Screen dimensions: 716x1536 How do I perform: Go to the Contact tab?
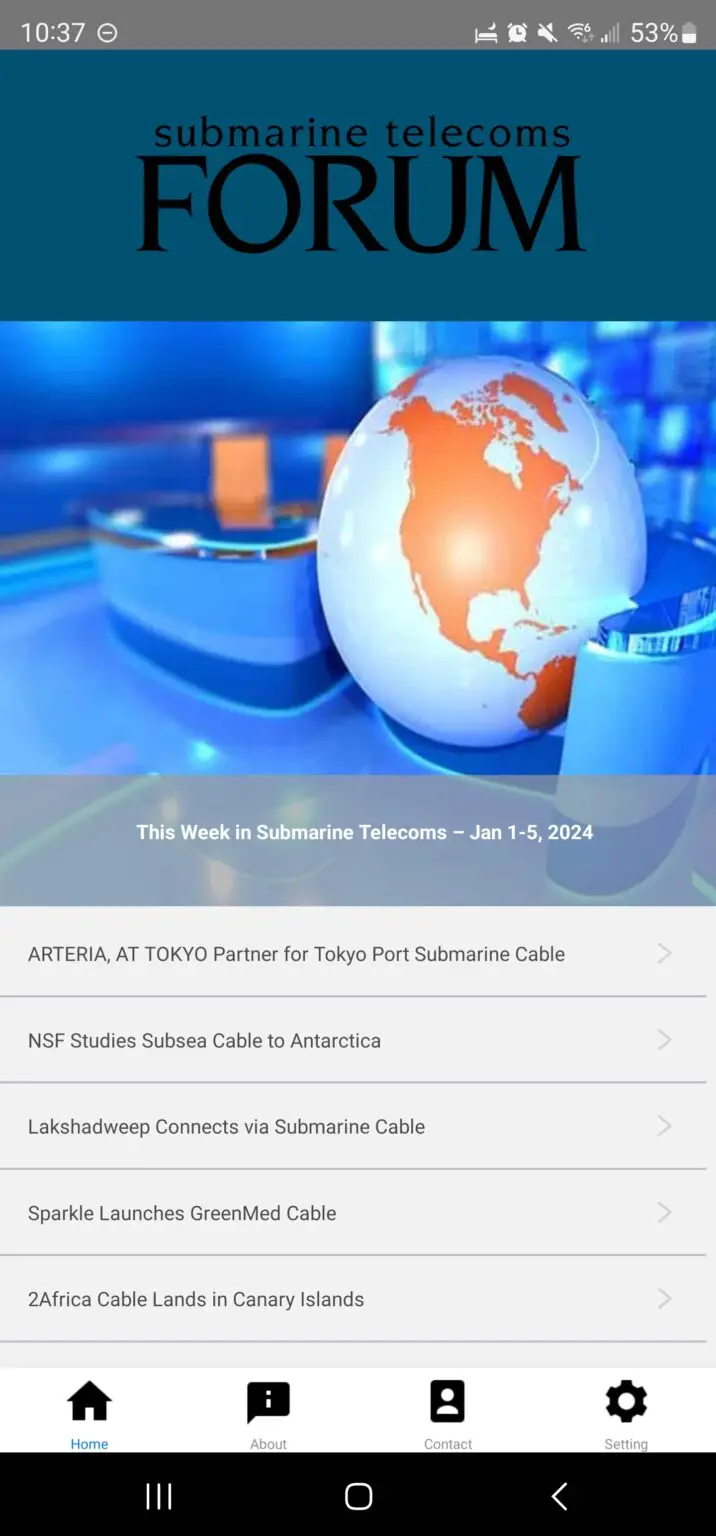pyautogui.click(x=447, y=1412)
